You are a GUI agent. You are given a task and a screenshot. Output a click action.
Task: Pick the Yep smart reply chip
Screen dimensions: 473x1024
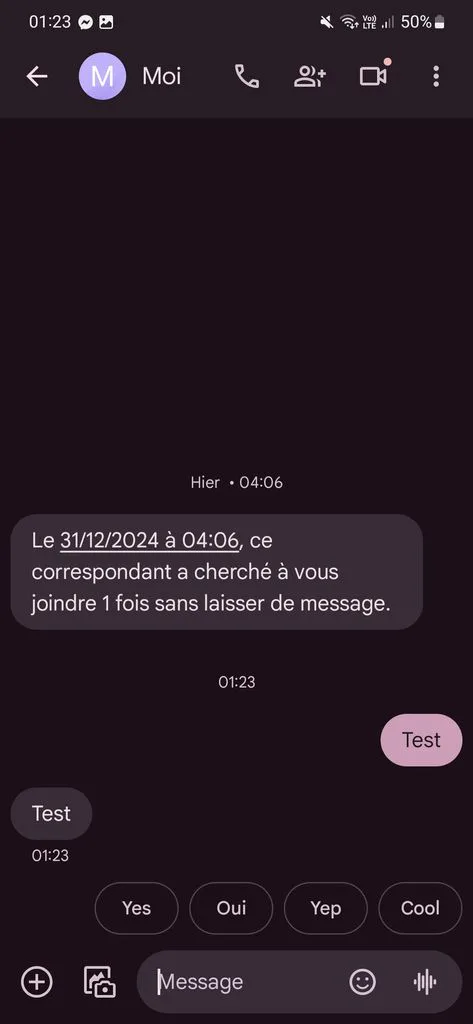click(325, 908)
